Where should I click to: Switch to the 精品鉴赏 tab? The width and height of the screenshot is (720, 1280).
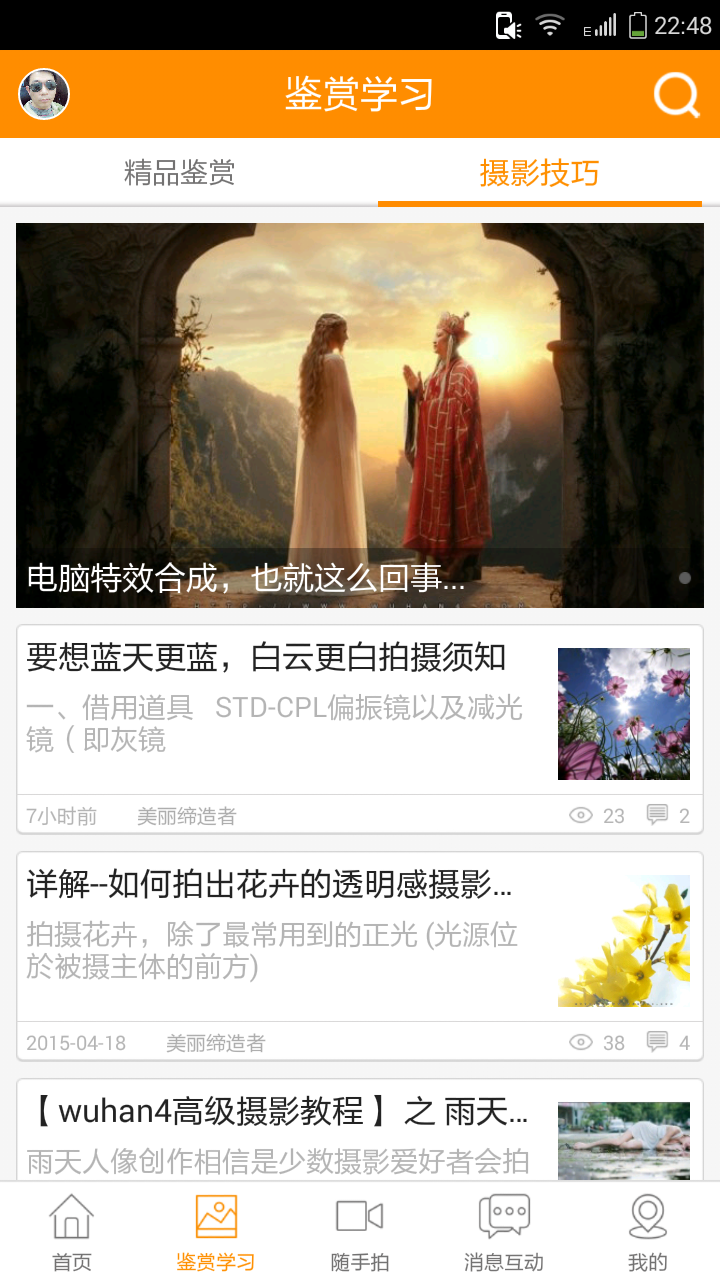pyautogui.click(x=180, y=173)
